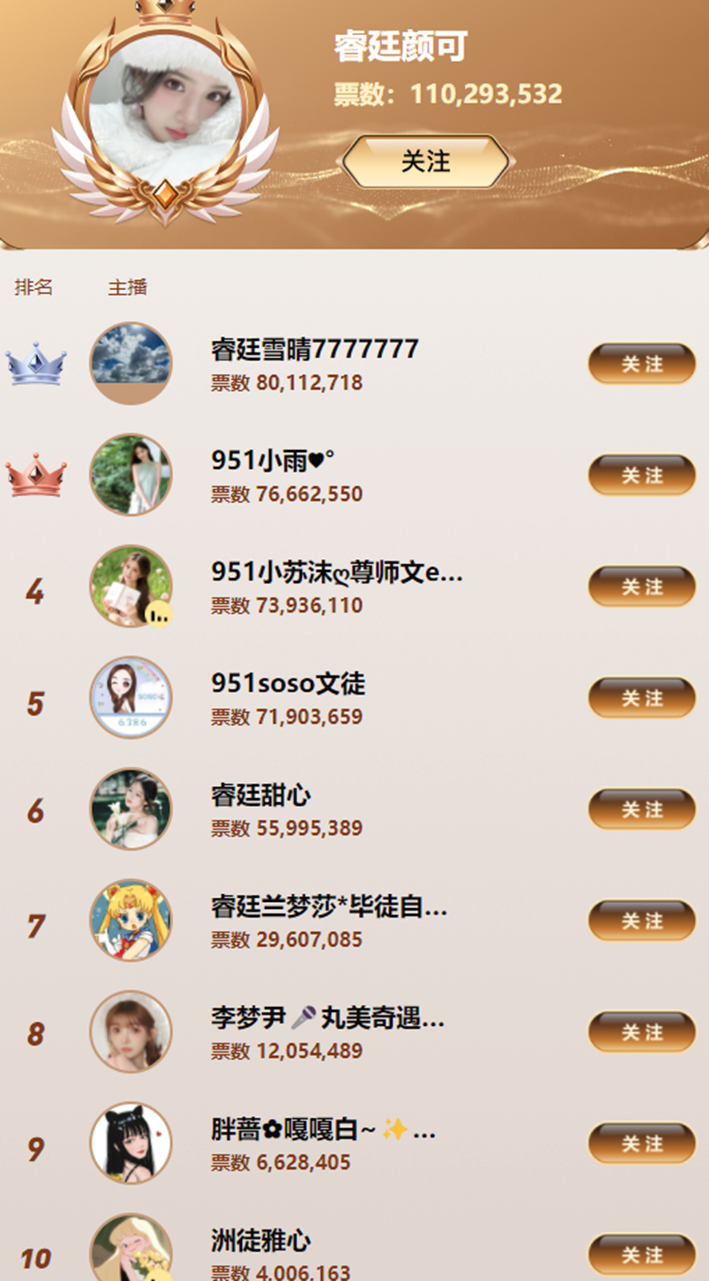Select the 睿廷兰梦莎 Sailor Moon avatar
This screenshot has height=1281, width=709.
[131, 920]
